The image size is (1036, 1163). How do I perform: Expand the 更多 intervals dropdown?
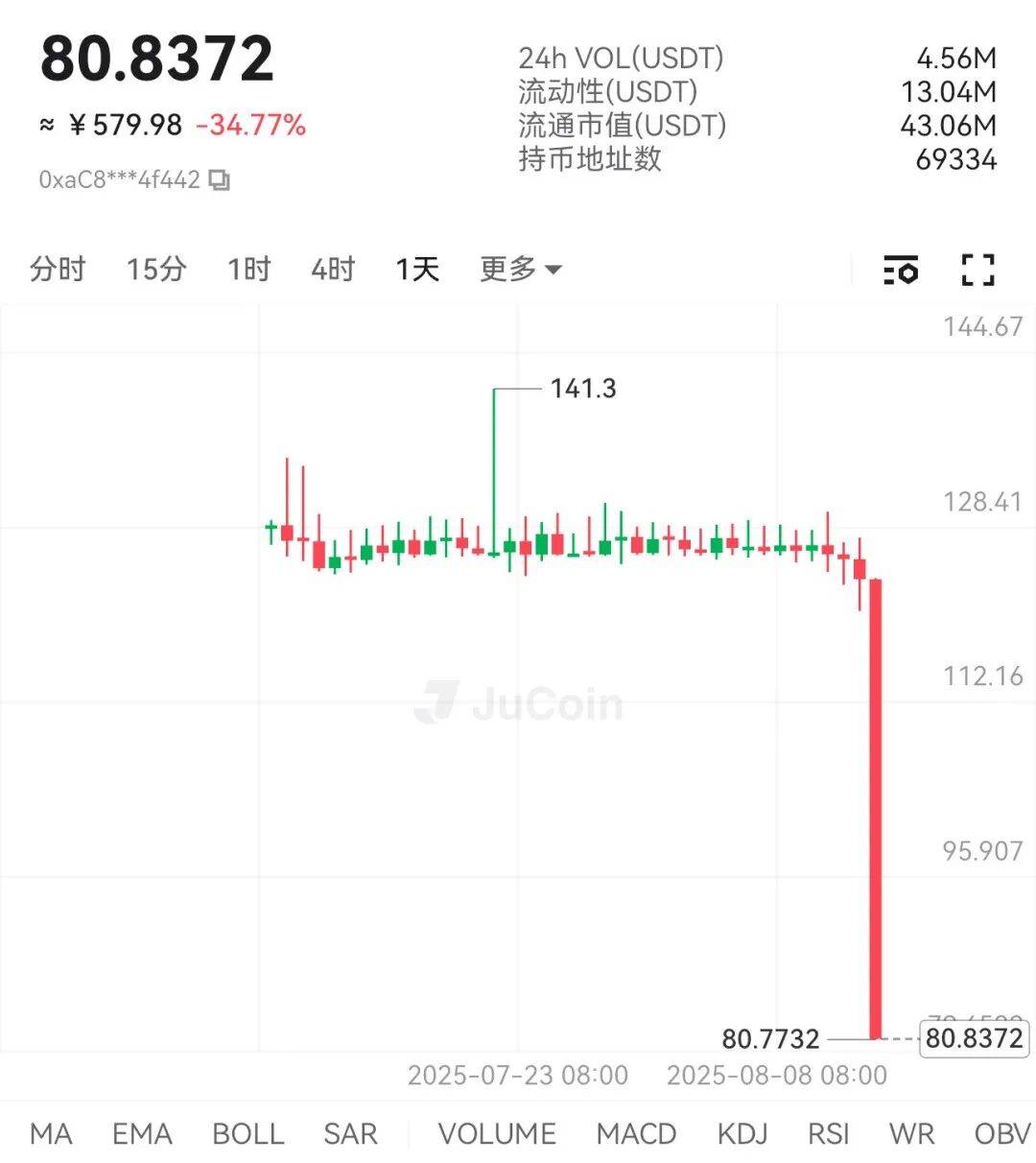(x=520, y=269)
